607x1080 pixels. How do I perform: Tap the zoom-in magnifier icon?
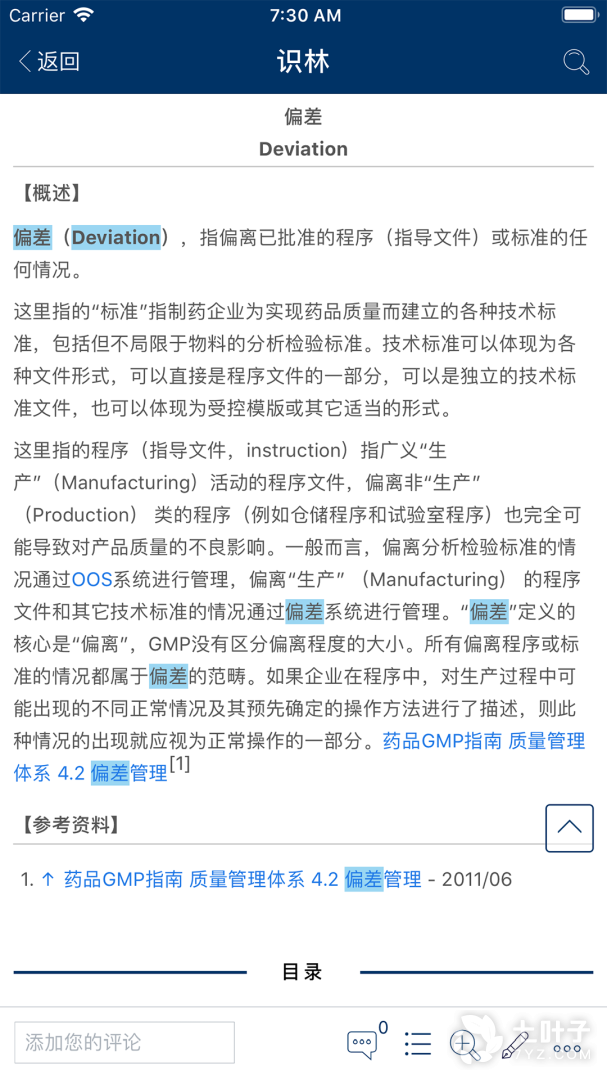click(464, 1044)
